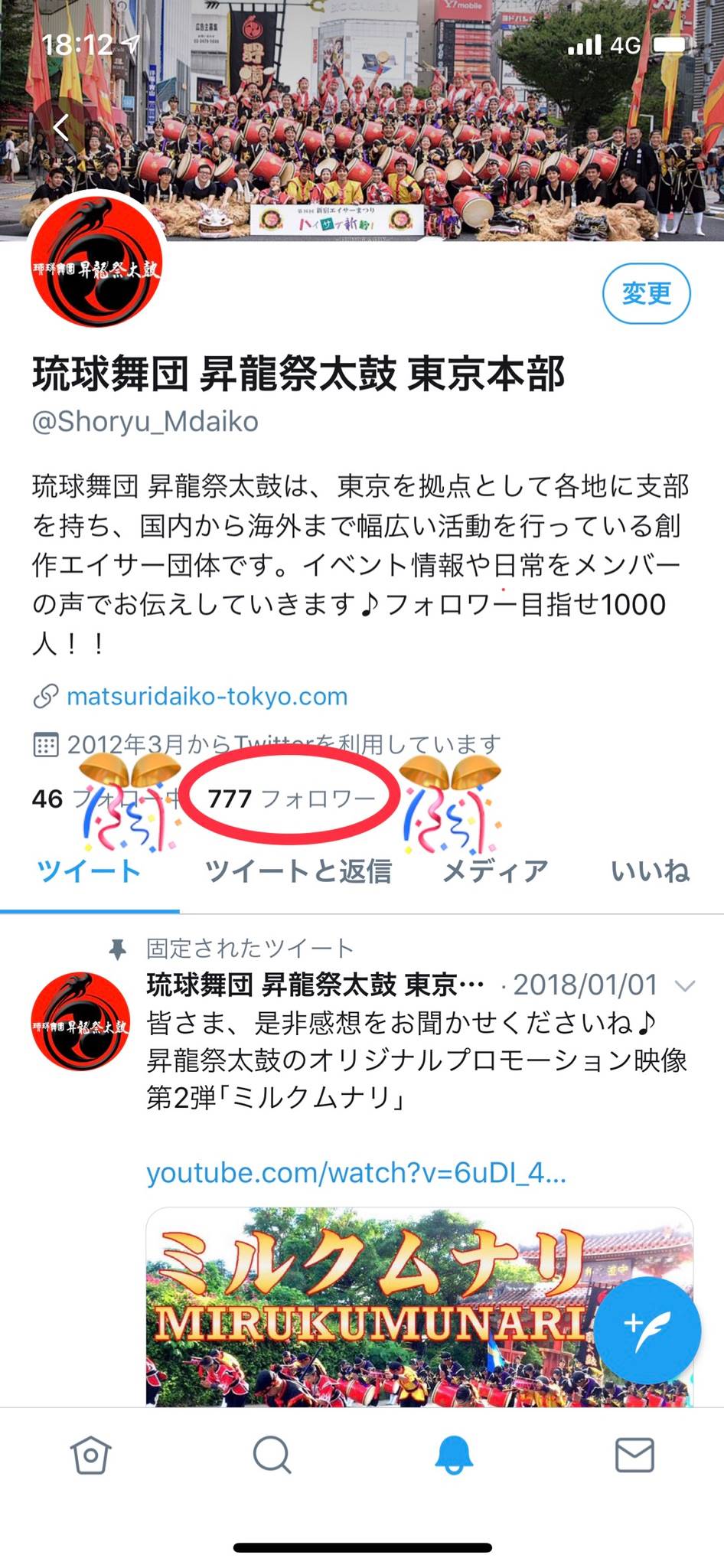Open the direct messages envelope tab
724x1568 pixels.
(x=634, y=1455)
